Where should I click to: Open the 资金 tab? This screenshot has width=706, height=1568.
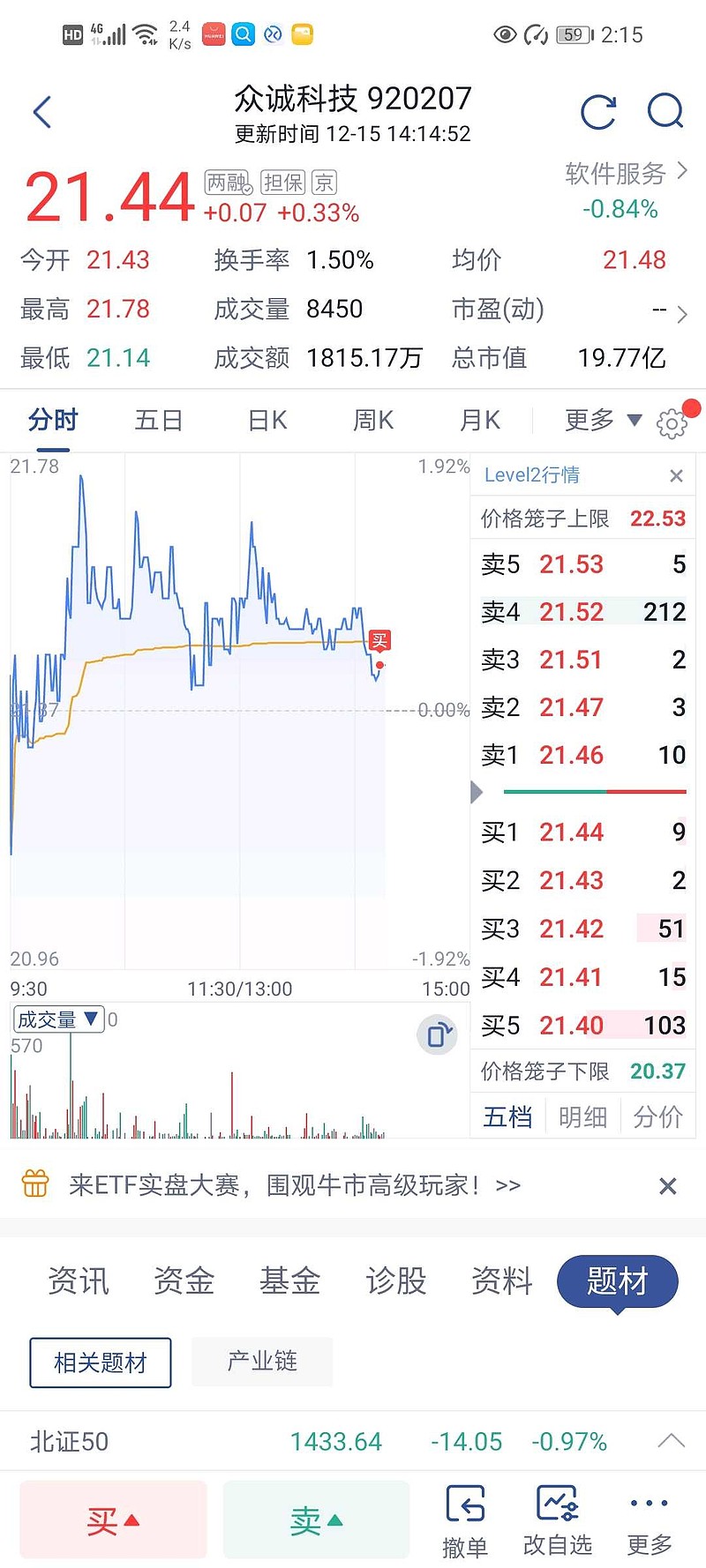184,1281
